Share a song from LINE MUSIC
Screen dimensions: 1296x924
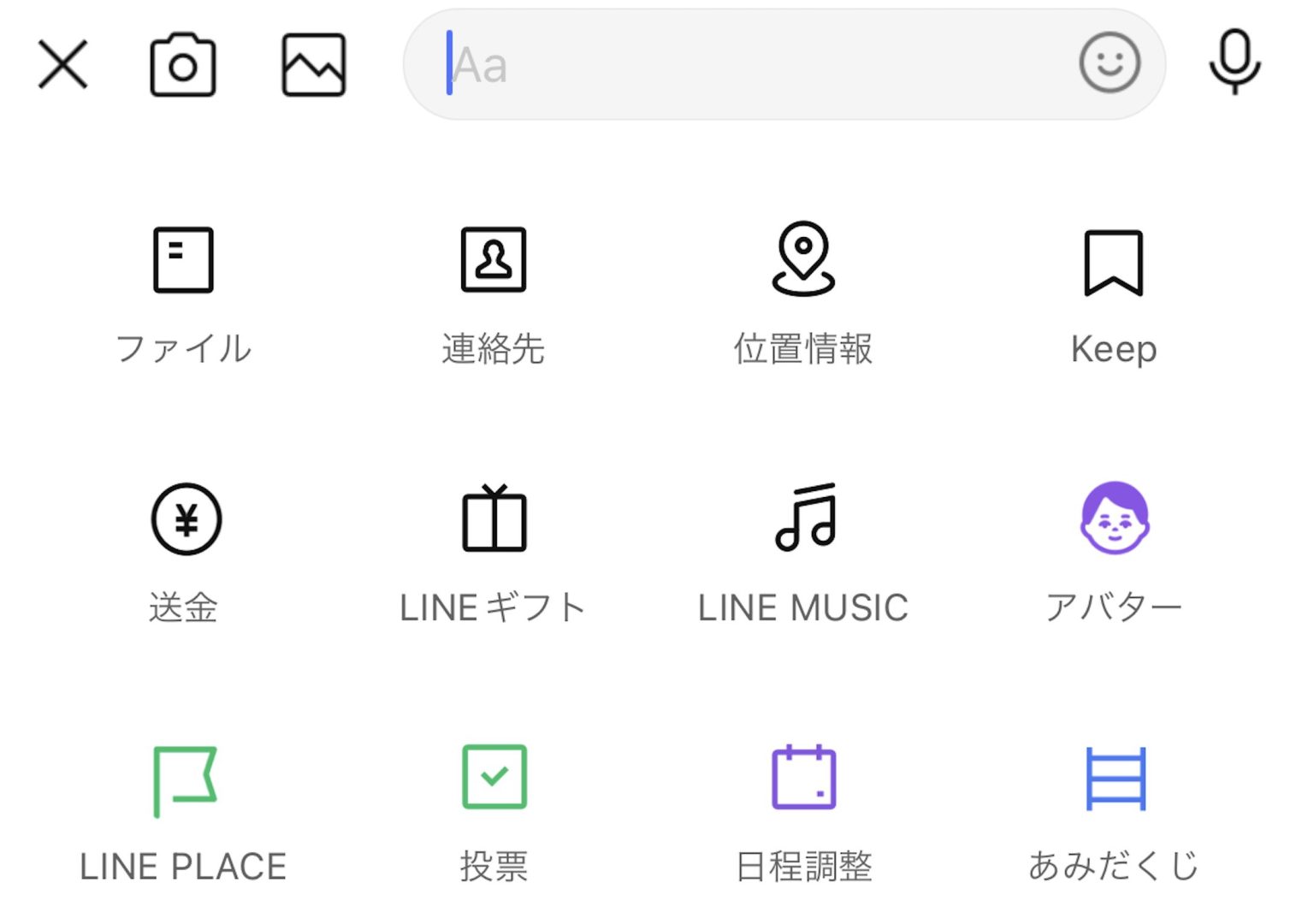[x=803, y=552]
